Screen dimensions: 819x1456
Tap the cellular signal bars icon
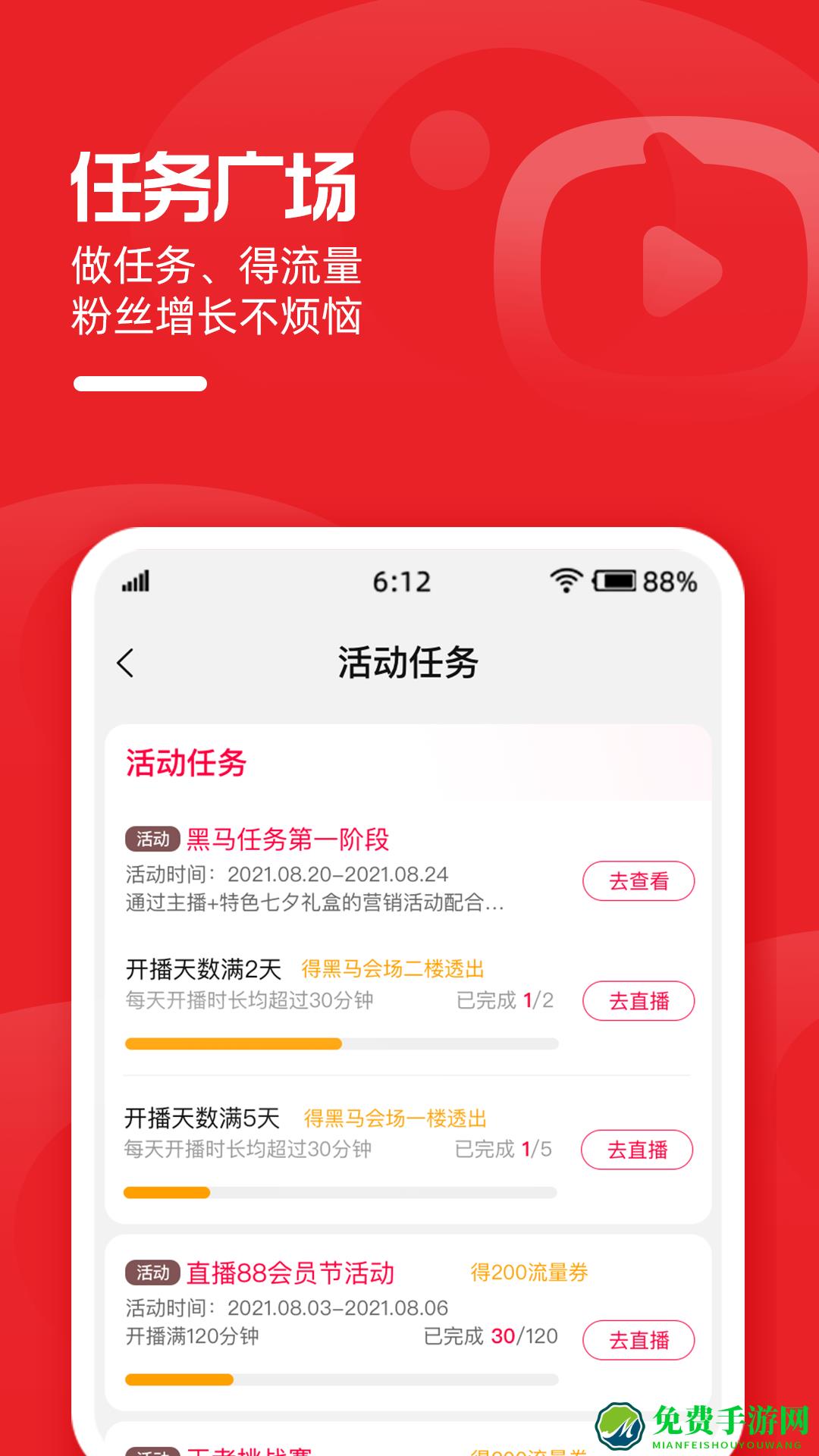[136, 582]
